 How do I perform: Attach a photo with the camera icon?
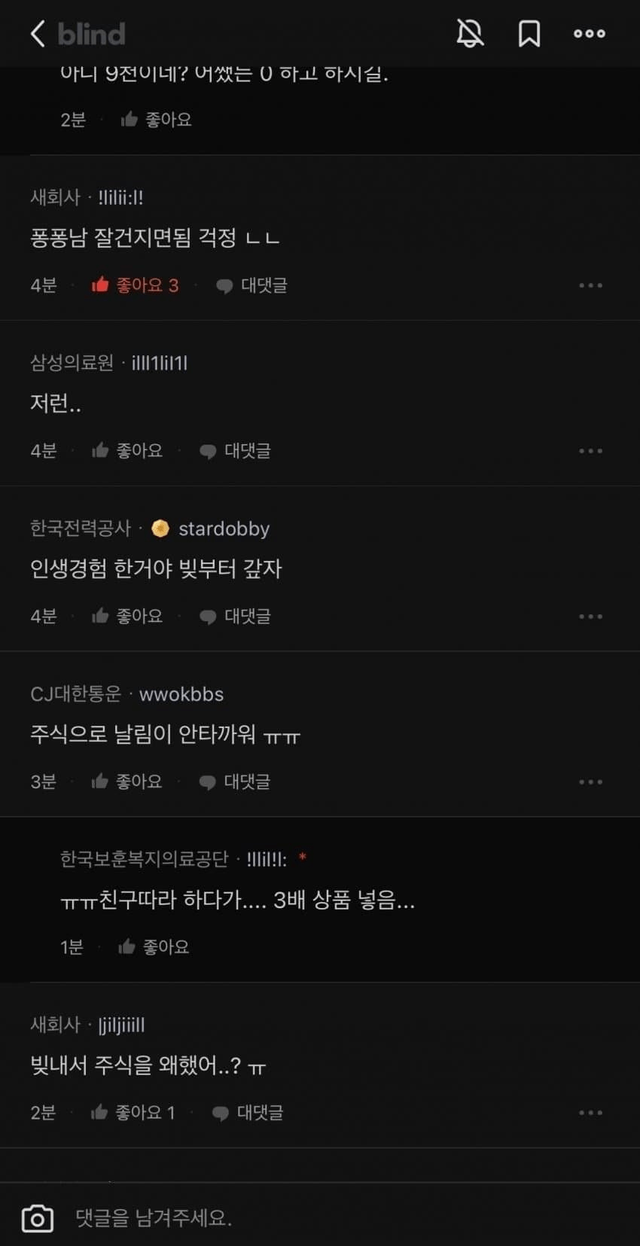[x=38, y=1218]
